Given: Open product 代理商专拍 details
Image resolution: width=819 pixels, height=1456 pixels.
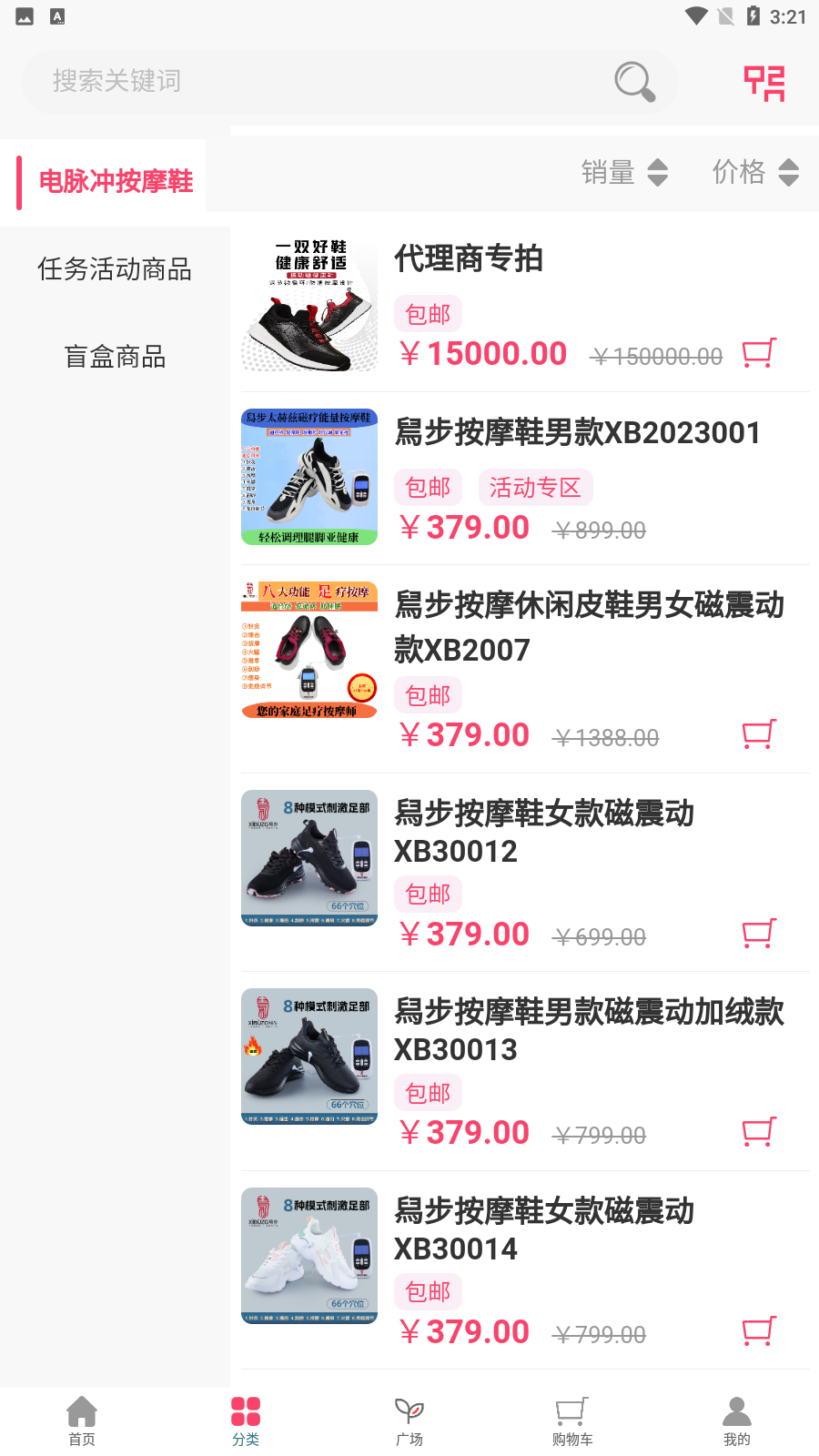Looking at the screenshot, I should [470, 260].
